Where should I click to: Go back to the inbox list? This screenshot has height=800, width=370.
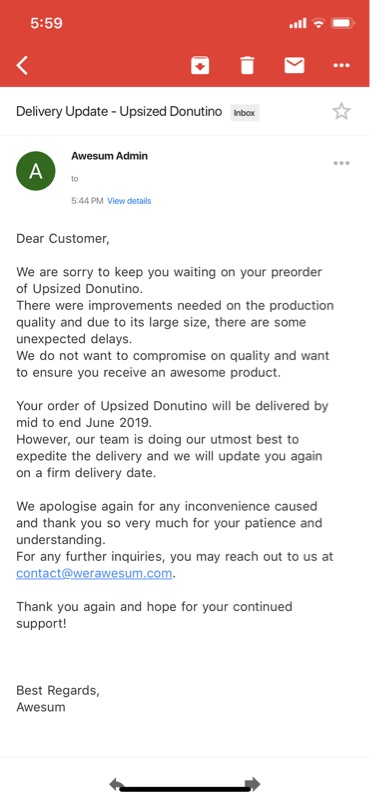pos(22,65)
